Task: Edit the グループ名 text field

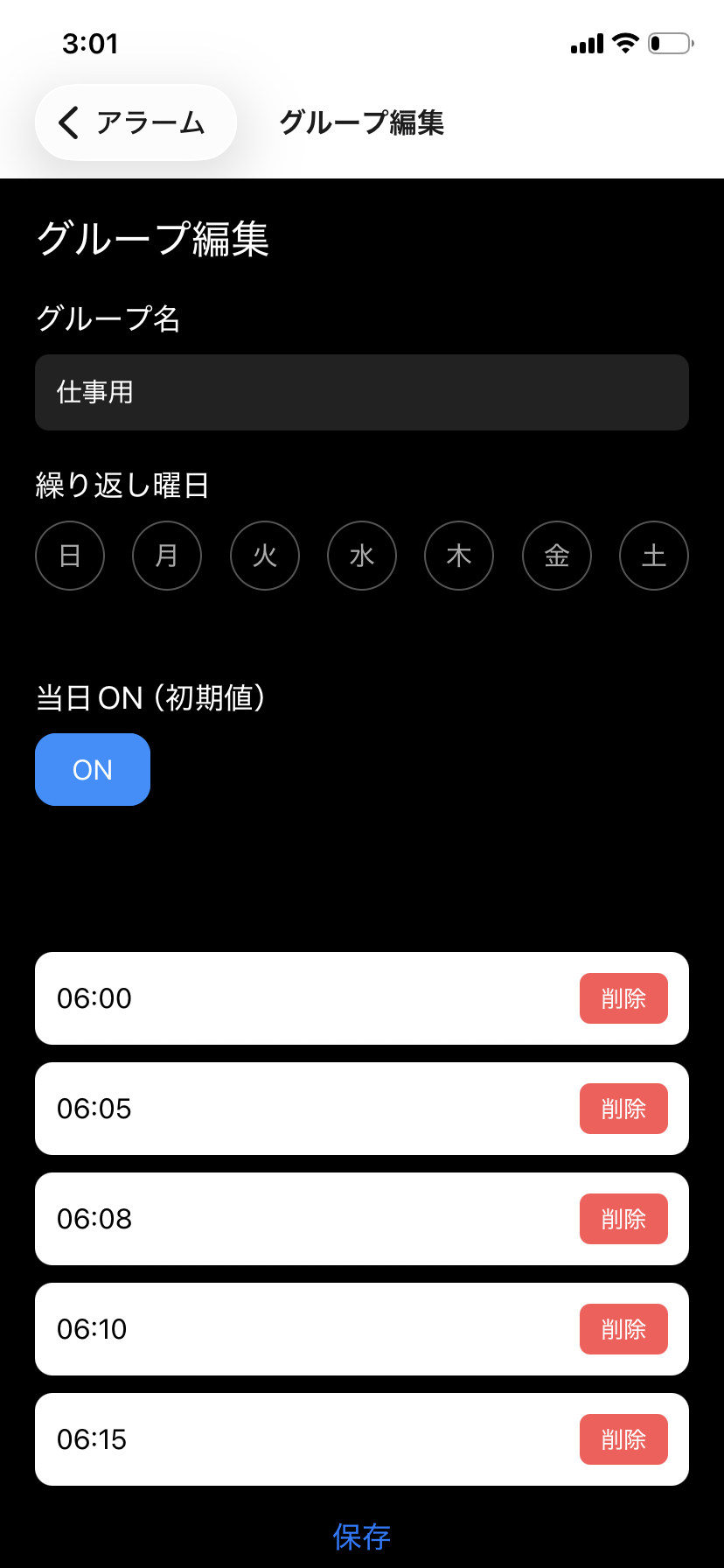Action: (x=362, y=392)
